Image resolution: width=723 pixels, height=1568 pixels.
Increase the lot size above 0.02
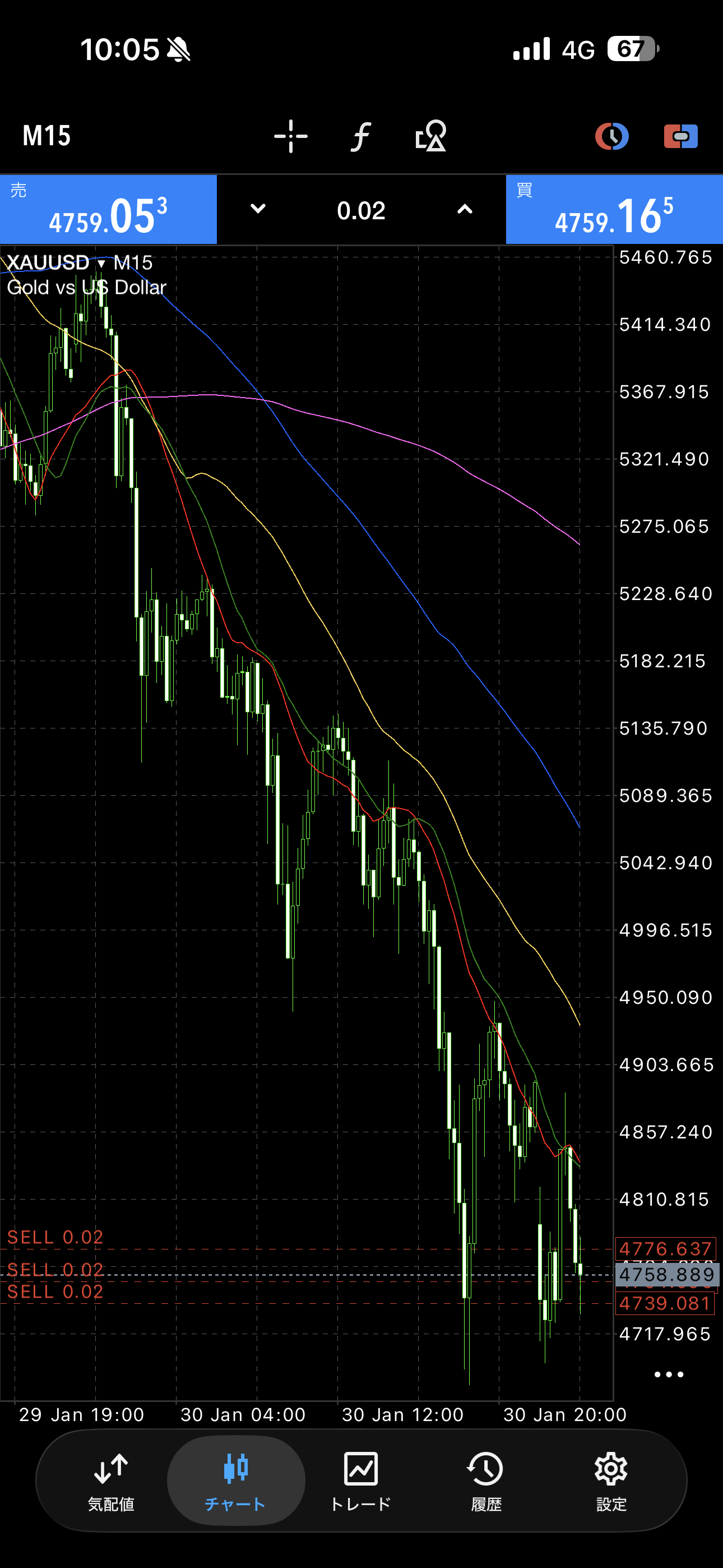[x=465, y=209]
